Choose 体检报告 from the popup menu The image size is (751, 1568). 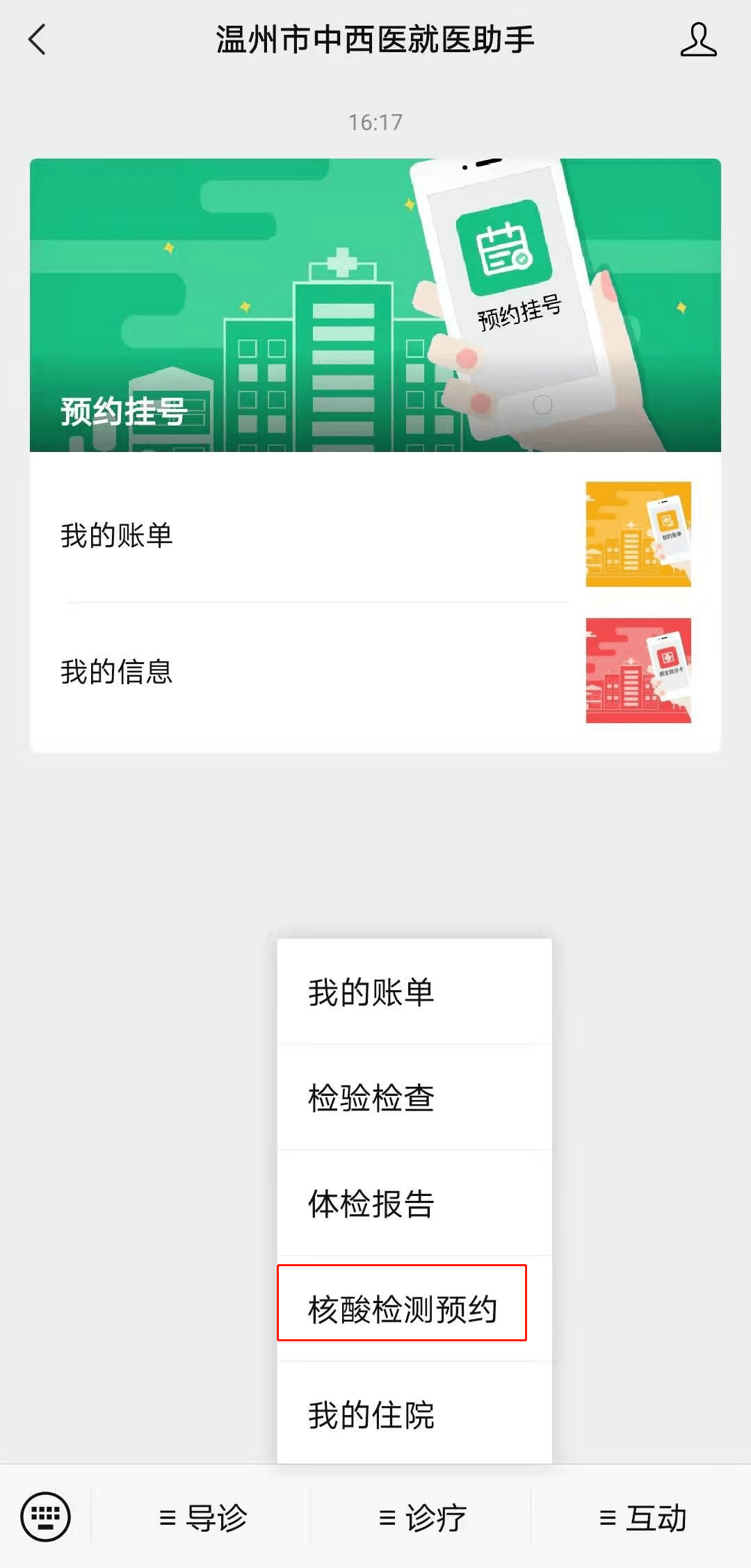[414, 1204]
